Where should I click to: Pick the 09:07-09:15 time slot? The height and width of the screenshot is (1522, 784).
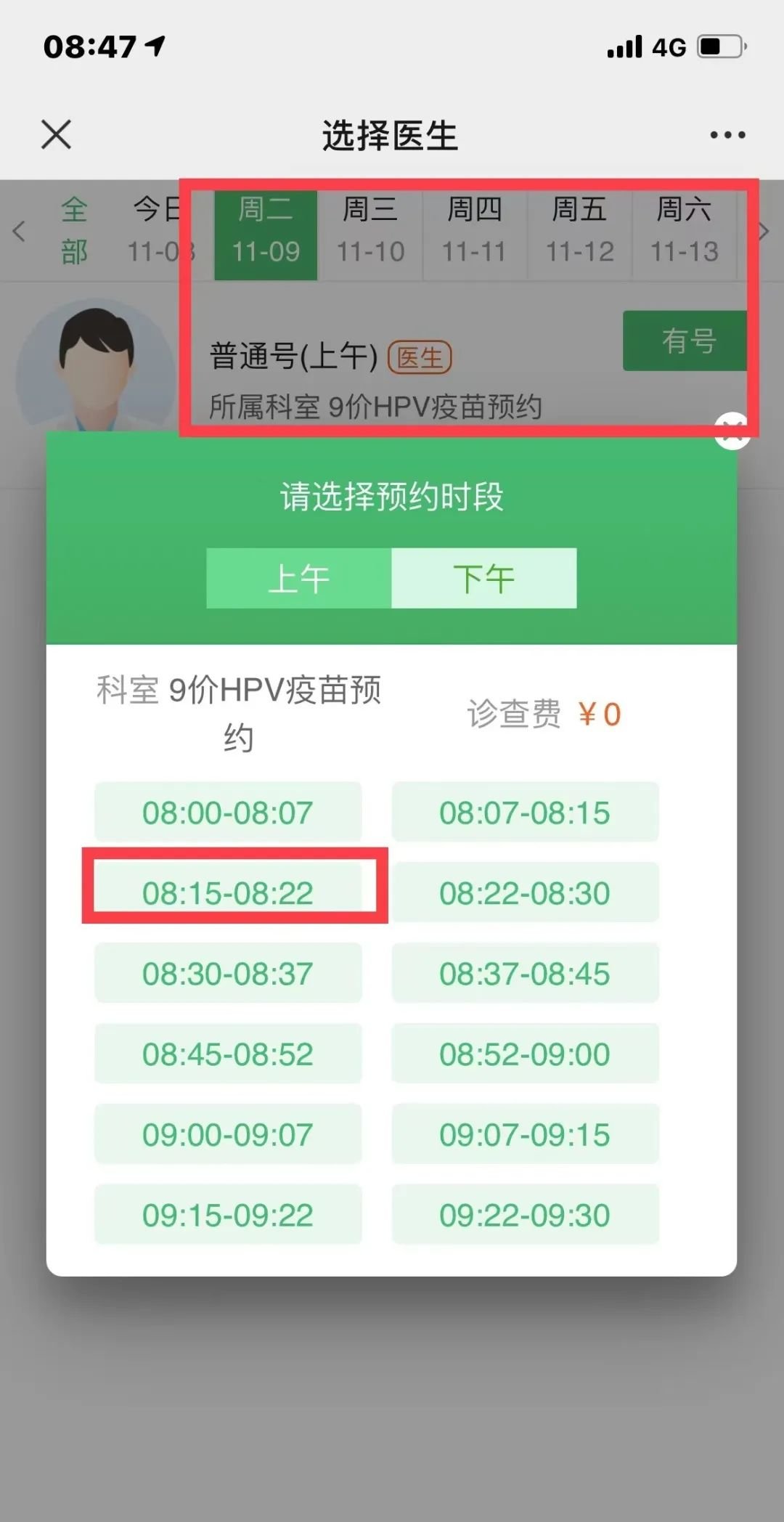pos(525,1134)
